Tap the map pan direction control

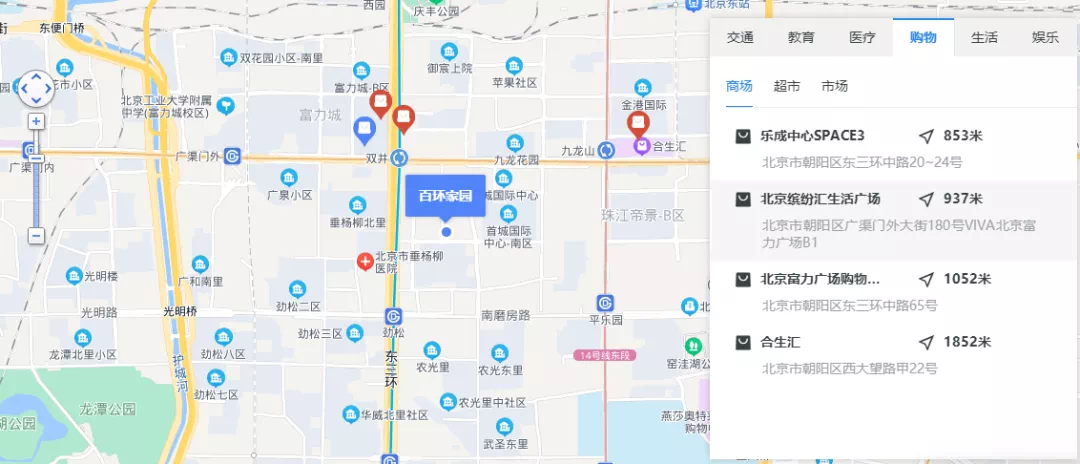tap(36, 88)
